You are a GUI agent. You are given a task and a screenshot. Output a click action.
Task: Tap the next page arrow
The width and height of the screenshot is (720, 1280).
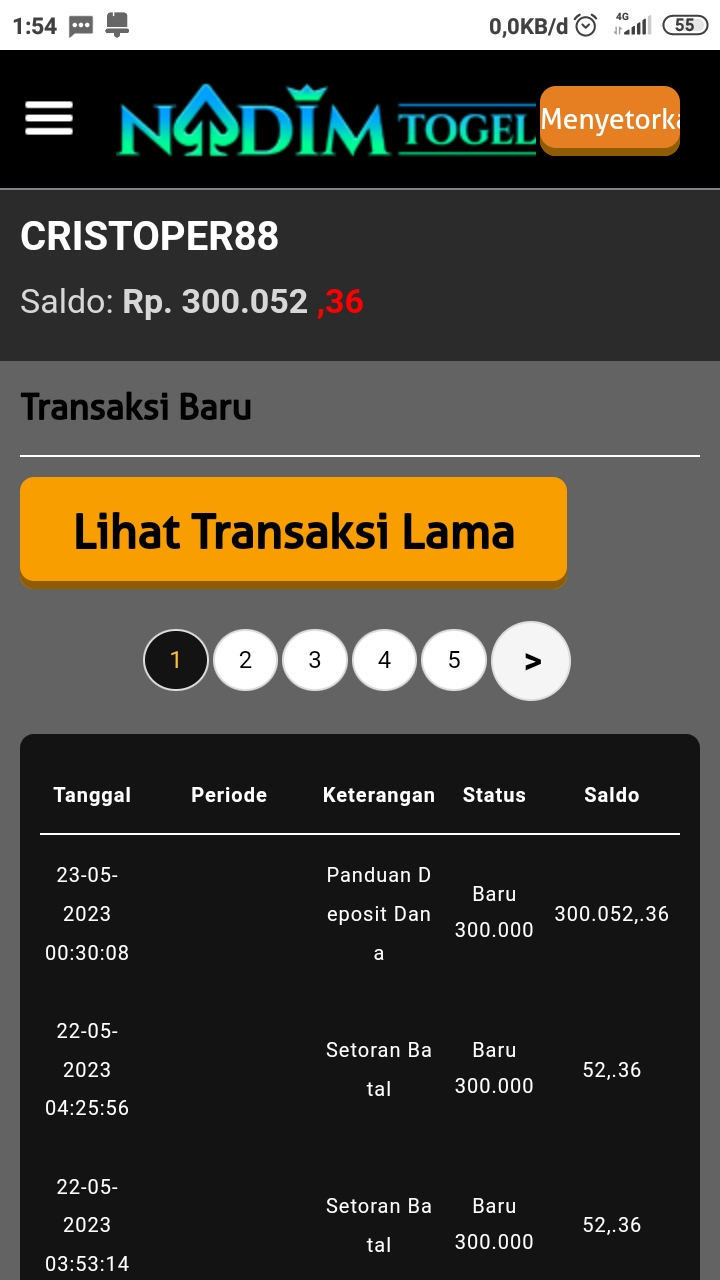531,661
